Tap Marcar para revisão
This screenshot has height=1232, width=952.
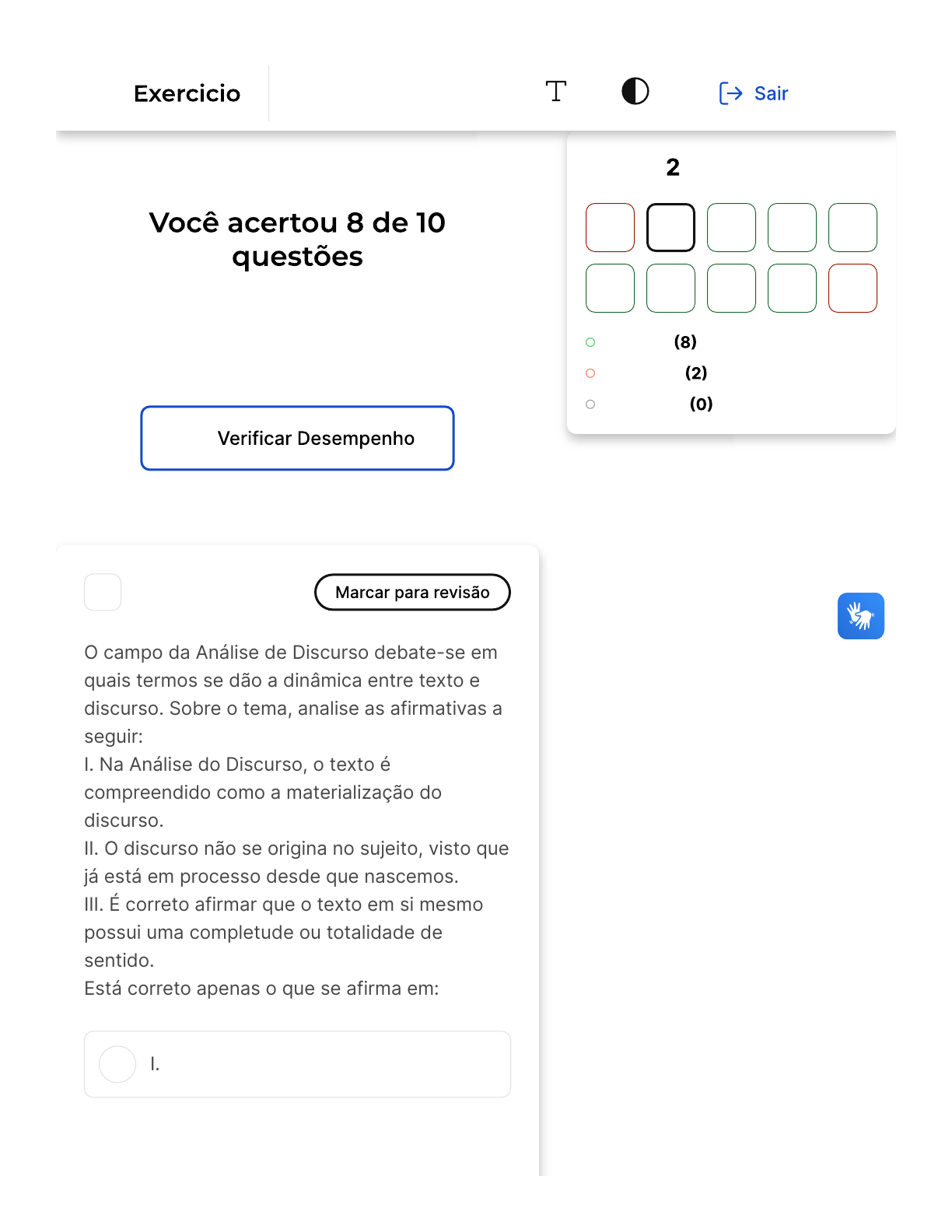coord(412,593)
